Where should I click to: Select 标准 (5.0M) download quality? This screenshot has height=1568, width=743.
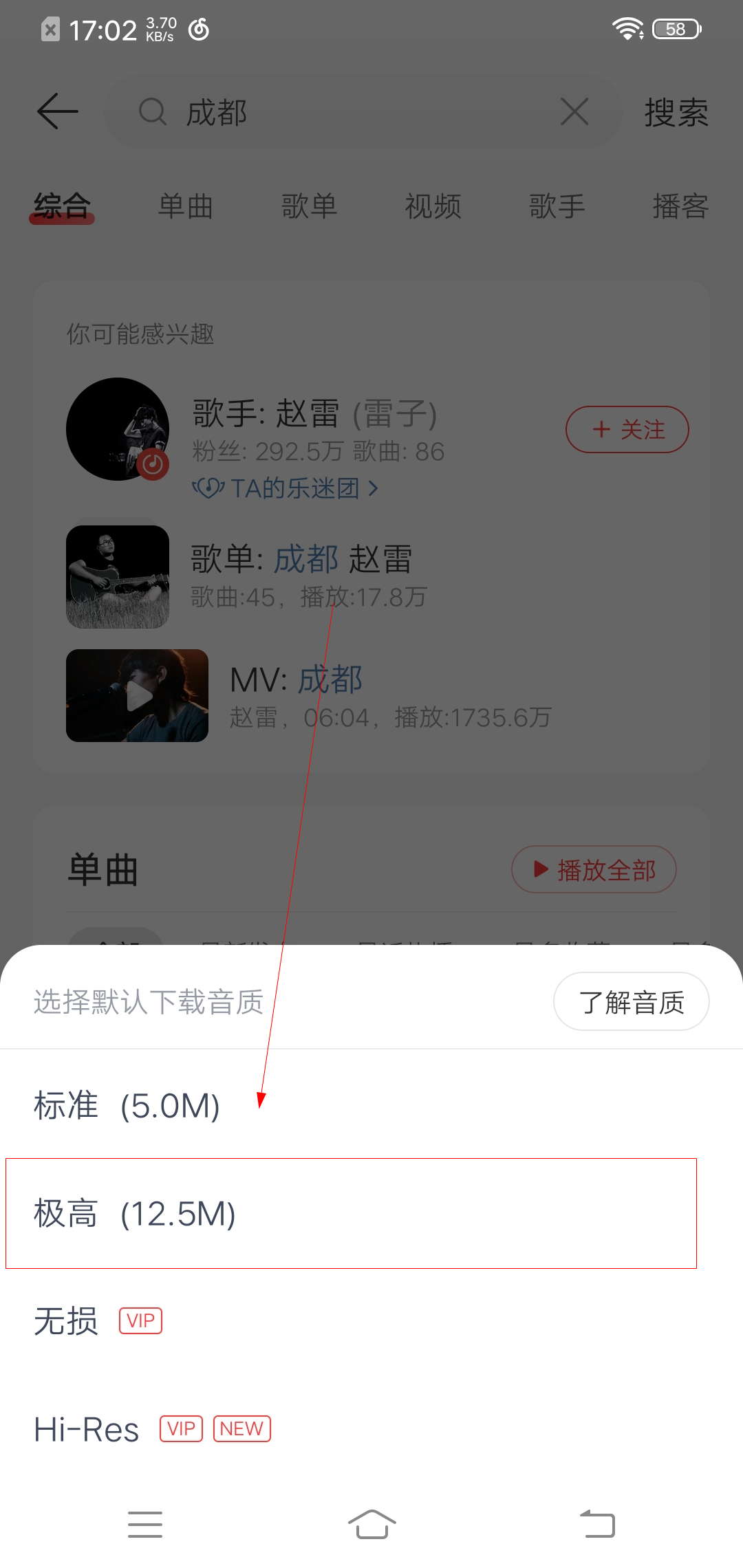pyautogui.click(x=371, y=1105)
